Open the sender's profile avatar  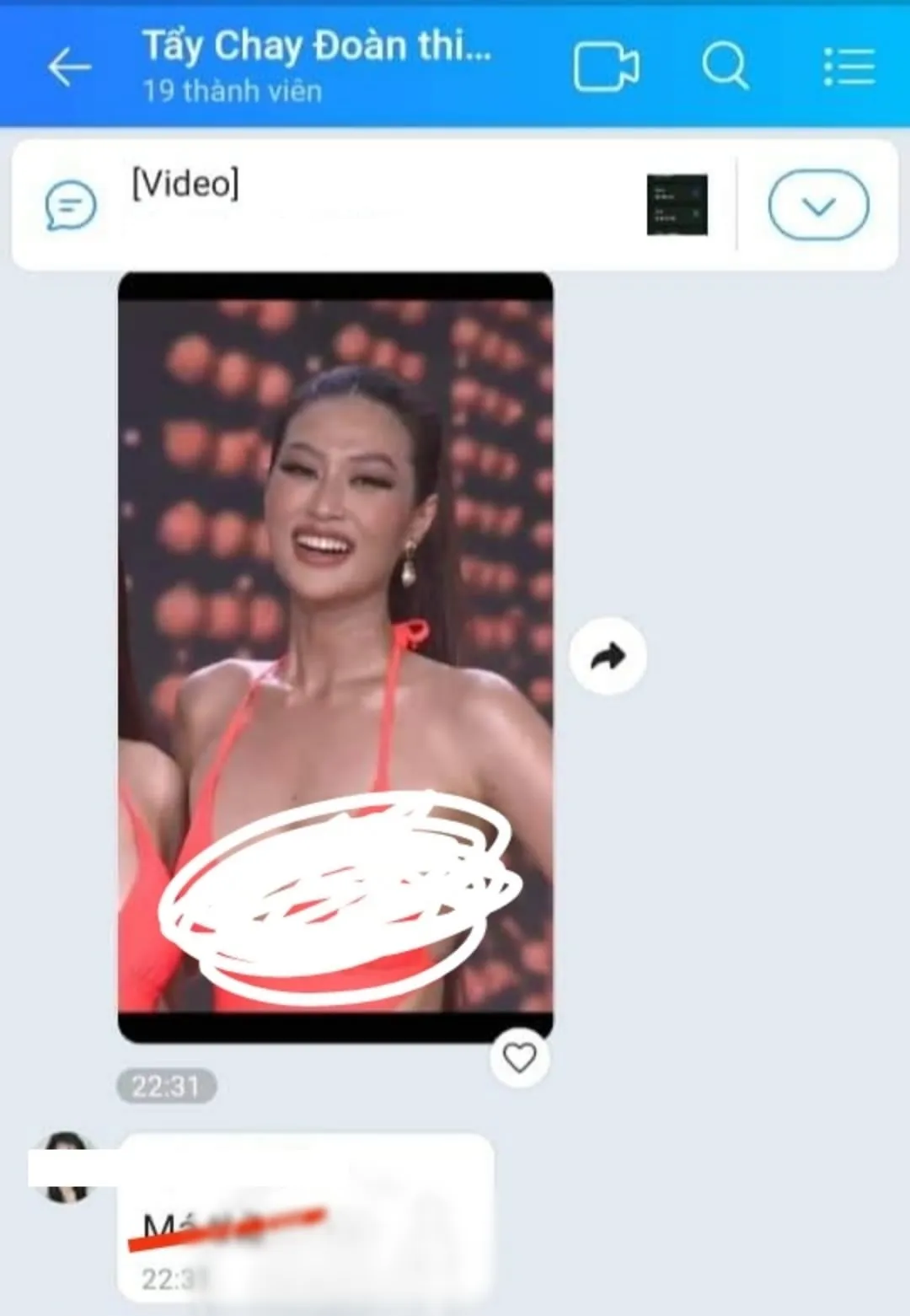click(x=65, y=1168)
